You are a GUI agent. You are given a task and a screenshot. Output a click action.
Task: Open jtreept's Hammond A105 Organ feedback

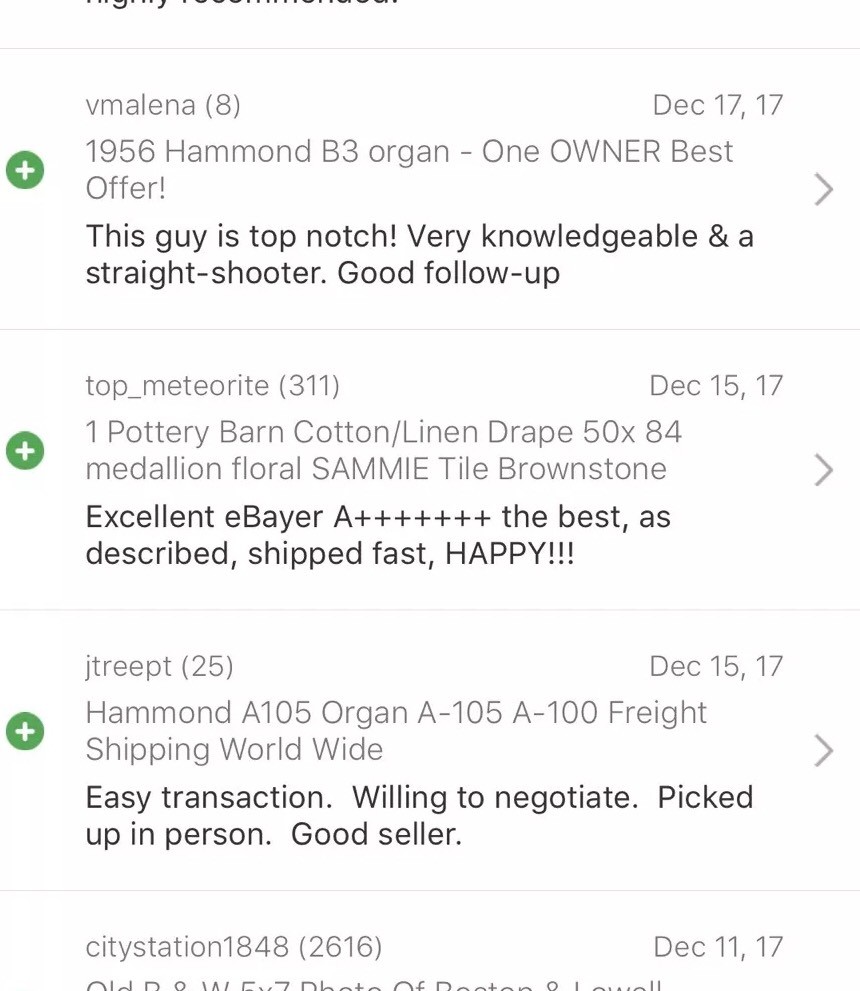click(x=430, y=750)
